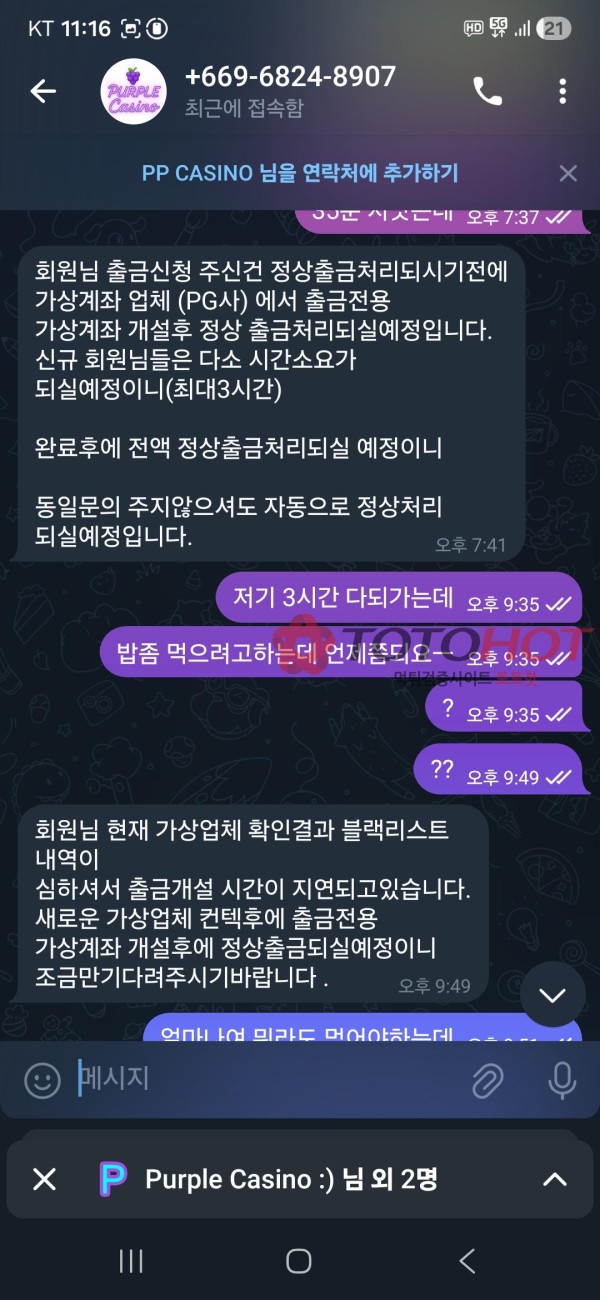
Task: Add PP CASINO to contacts
Action: click(x=299, y=173)
